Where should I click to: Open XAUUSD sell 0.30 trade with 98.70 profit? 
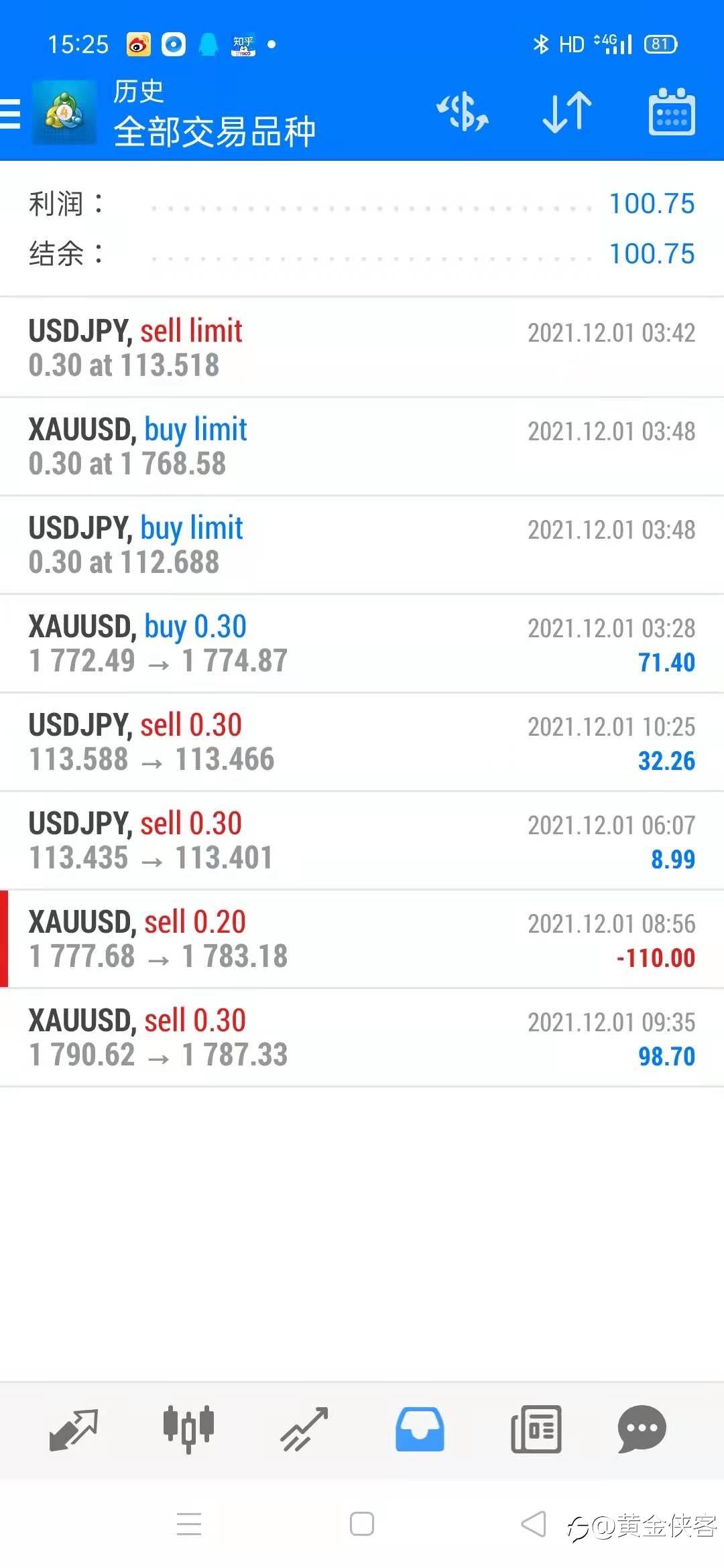(x=362, y=1037)
